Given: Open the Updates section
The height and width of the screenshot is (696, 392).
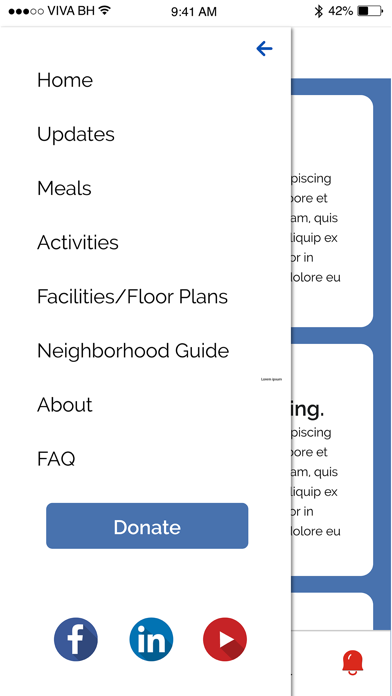Looking at the screenshot, I should [76, 134].
